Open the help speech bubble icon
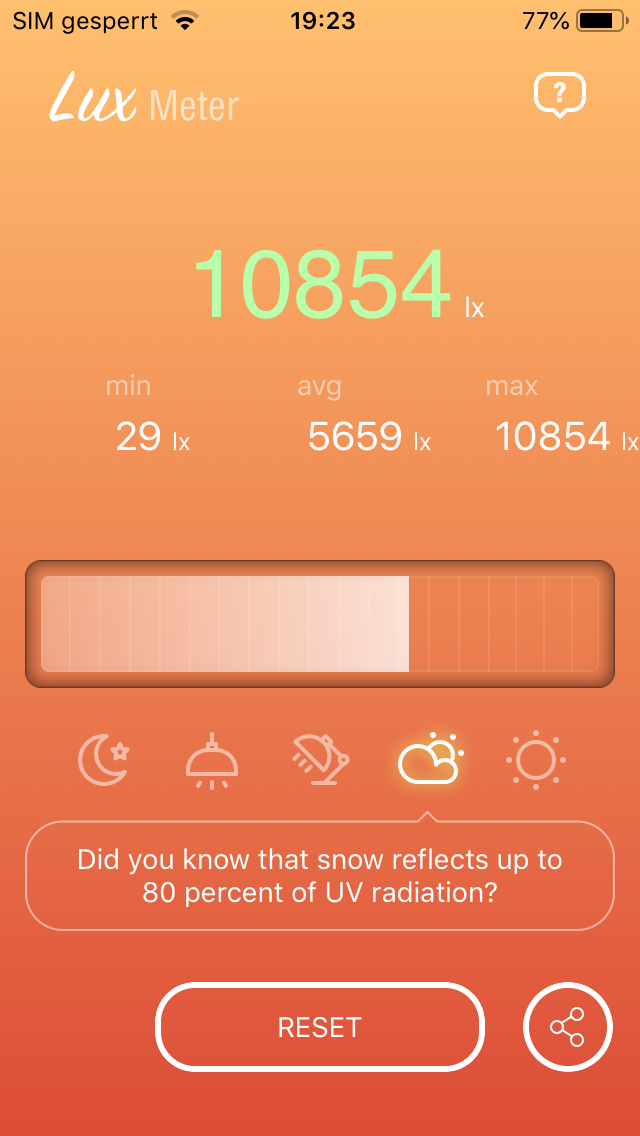This screenshot has width=640, height=1136. tap(559, 96)
